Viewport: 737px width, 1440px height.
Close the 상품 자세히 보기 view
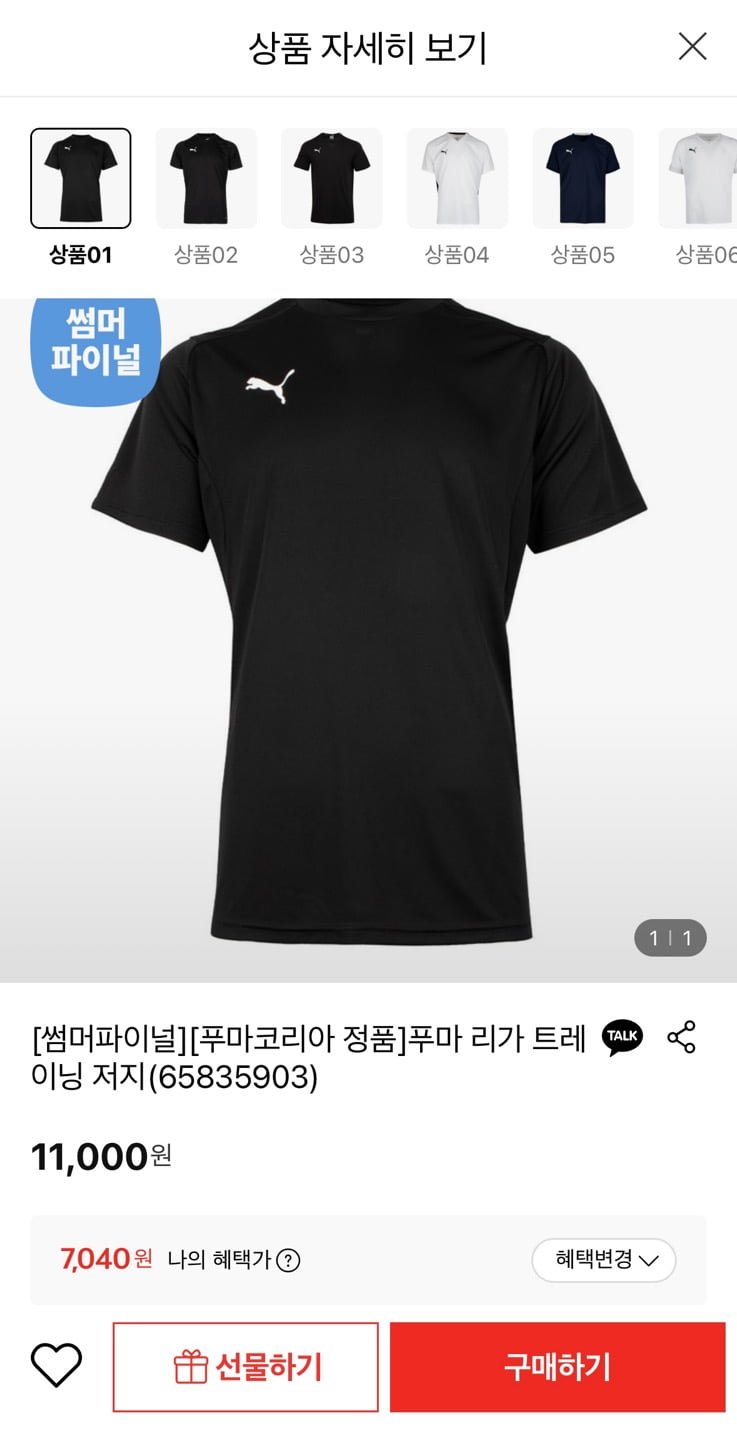point(692,47)
